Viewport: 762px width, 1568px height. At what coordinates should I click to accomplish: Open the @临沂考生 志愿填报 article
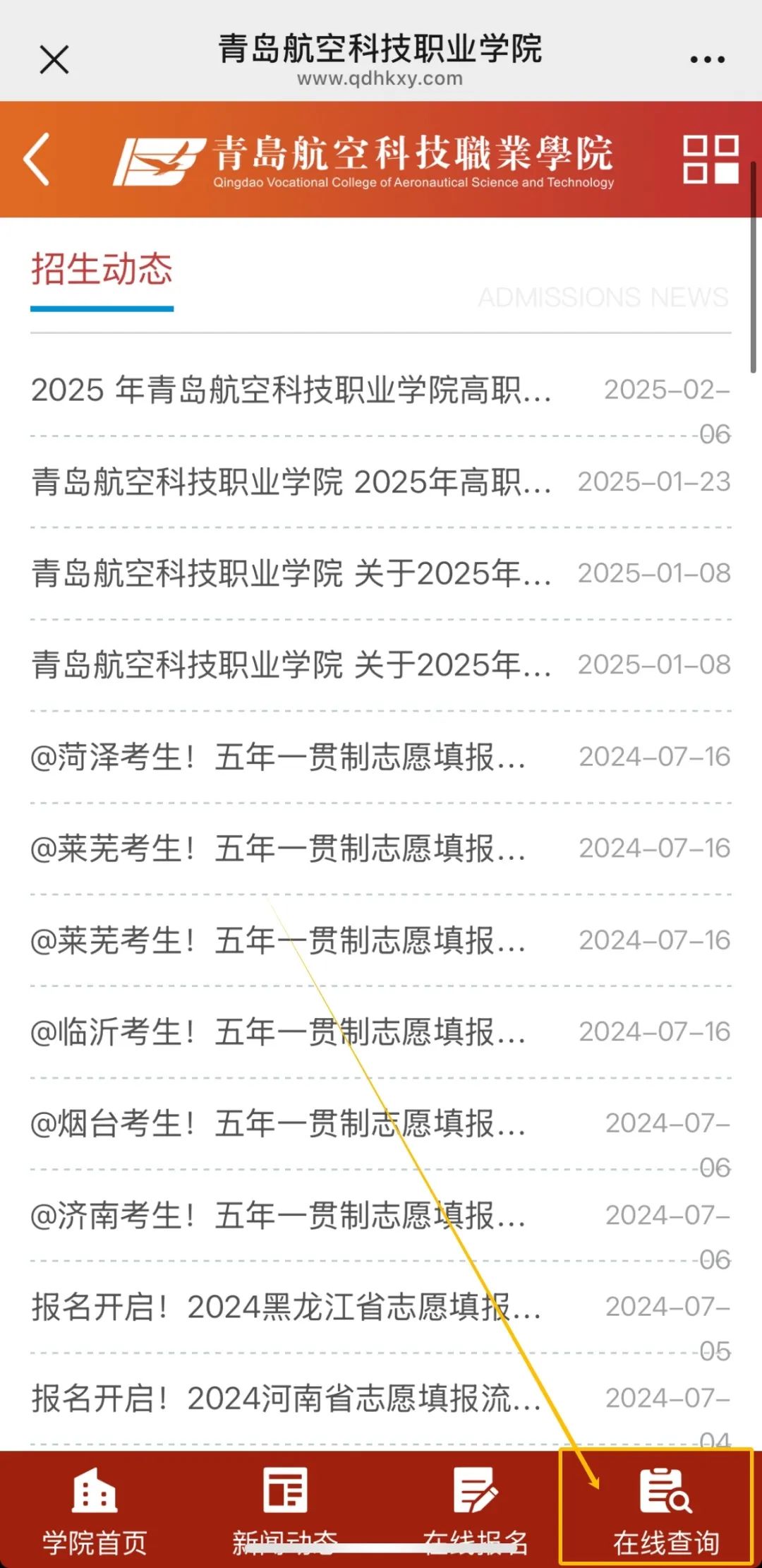[278, 1032]
